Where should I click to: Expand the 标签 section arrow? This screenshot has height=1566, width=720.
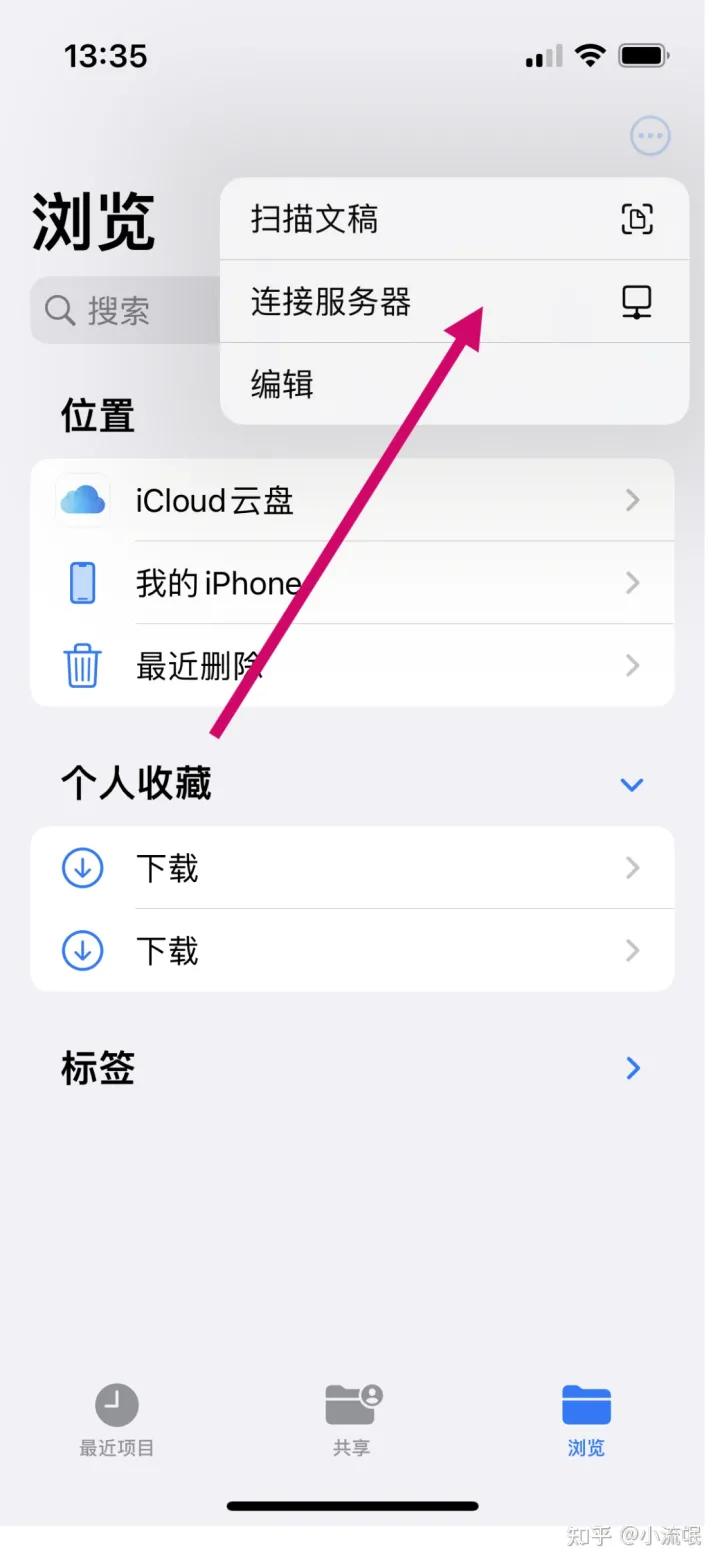tap(632, 1068)
